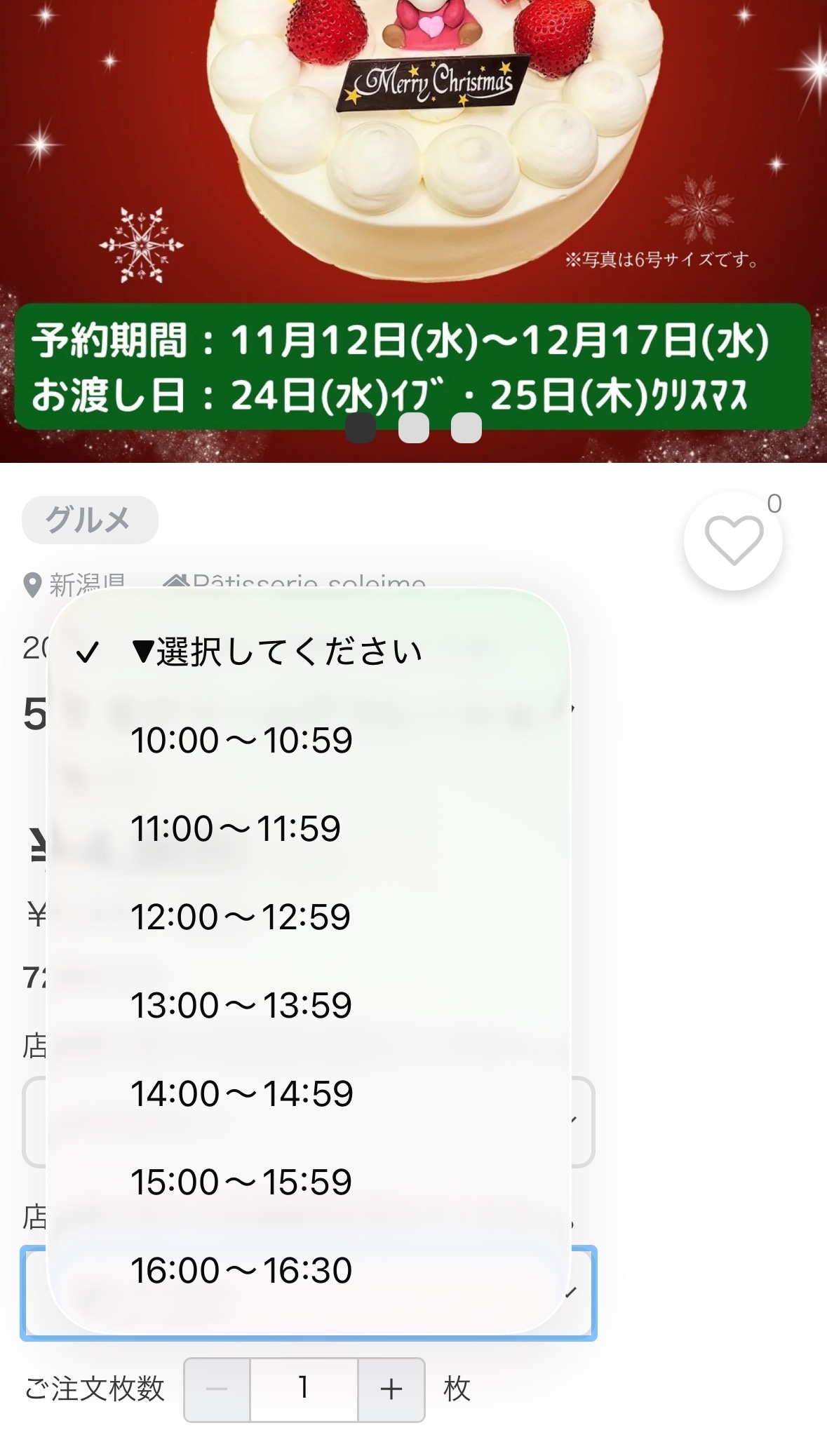
Task: Add this cake to favorites with heart icon
Action: point(733,541)
